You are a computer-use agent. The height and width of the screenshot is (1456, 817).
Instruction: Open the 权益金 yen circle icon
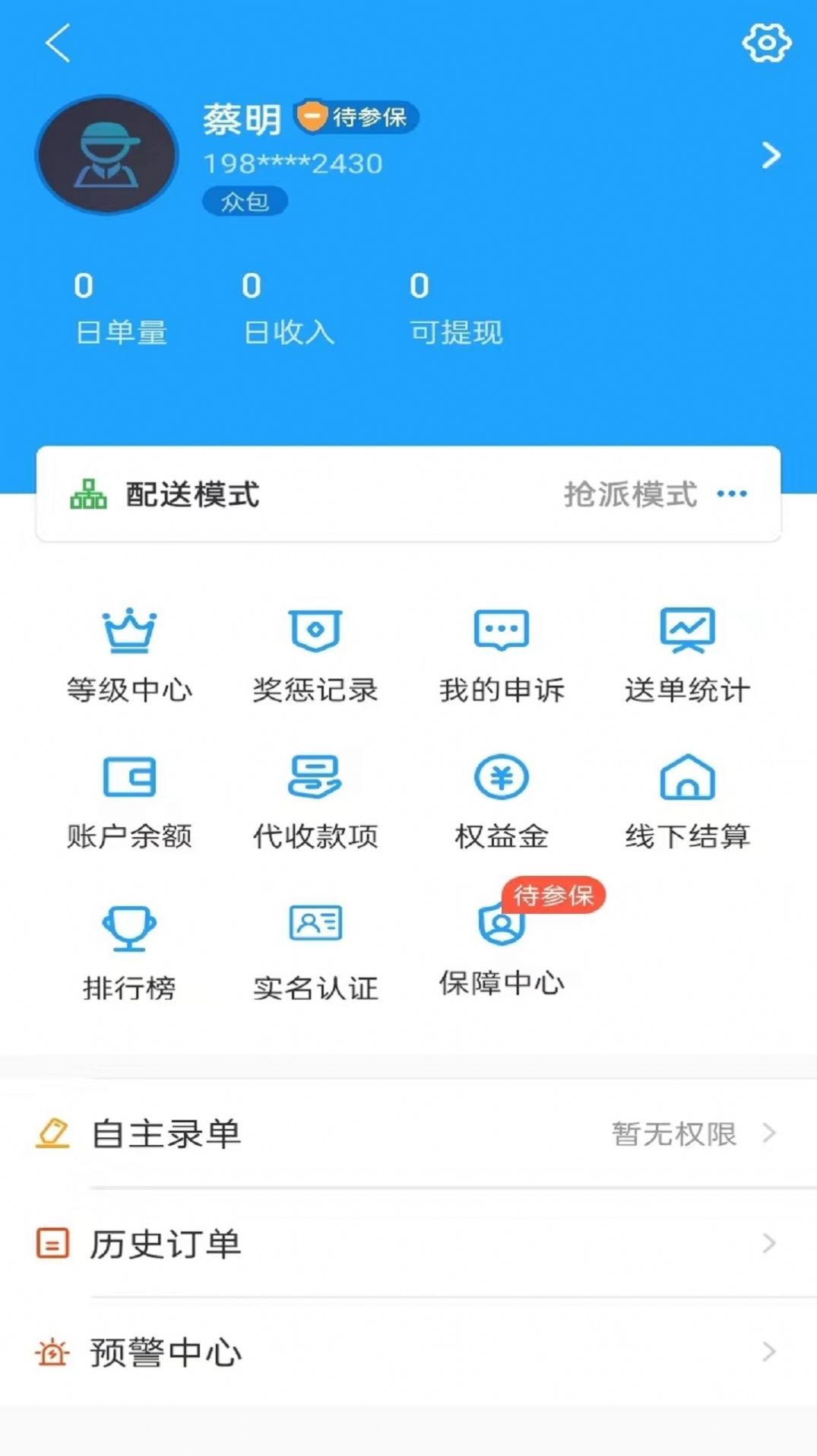tap(501, 777)
